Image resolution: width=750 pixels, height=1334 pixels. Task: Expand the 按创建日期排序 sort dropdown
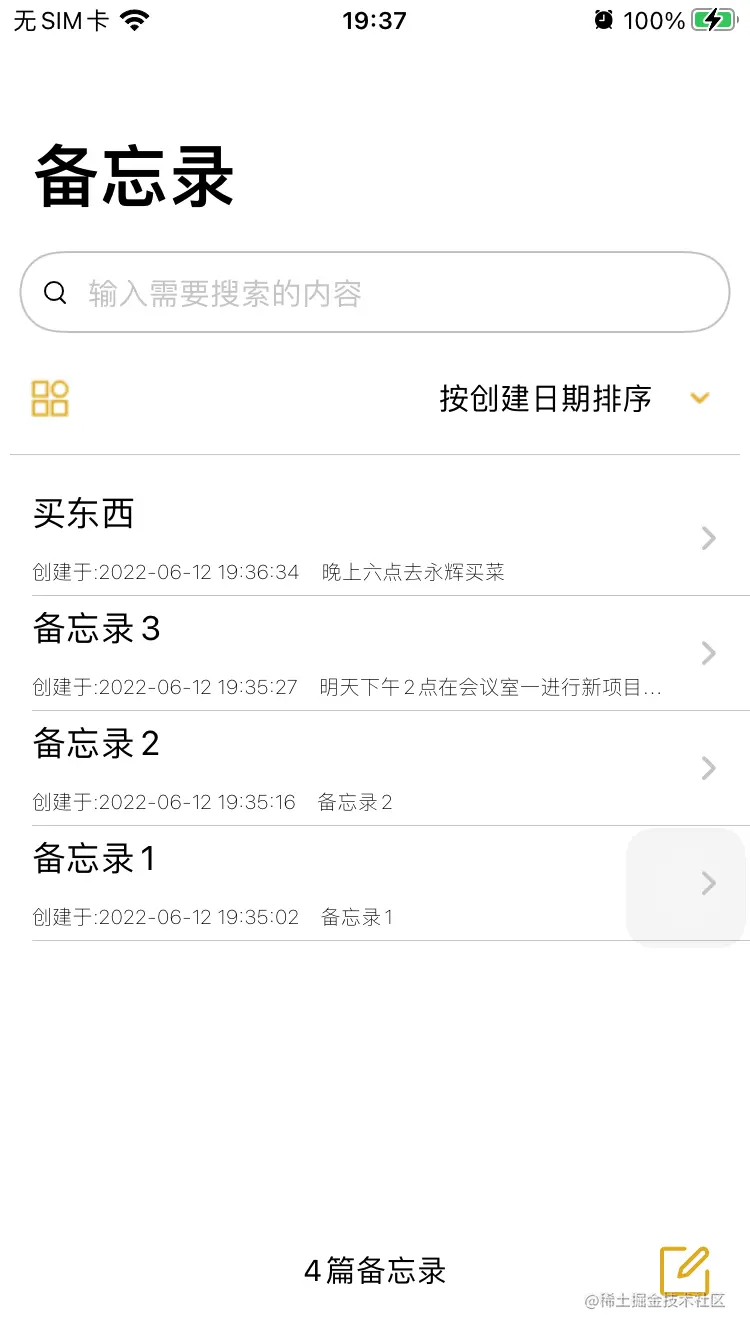pos(565,397)
